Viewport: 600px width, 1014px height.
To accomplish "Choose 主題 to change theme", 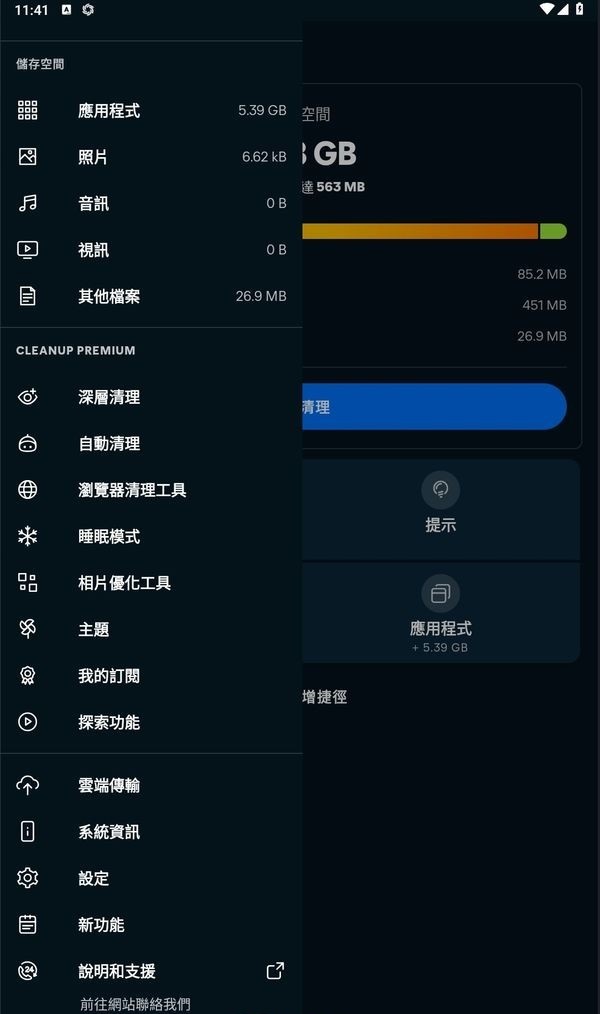I will (x=150, y=629).
